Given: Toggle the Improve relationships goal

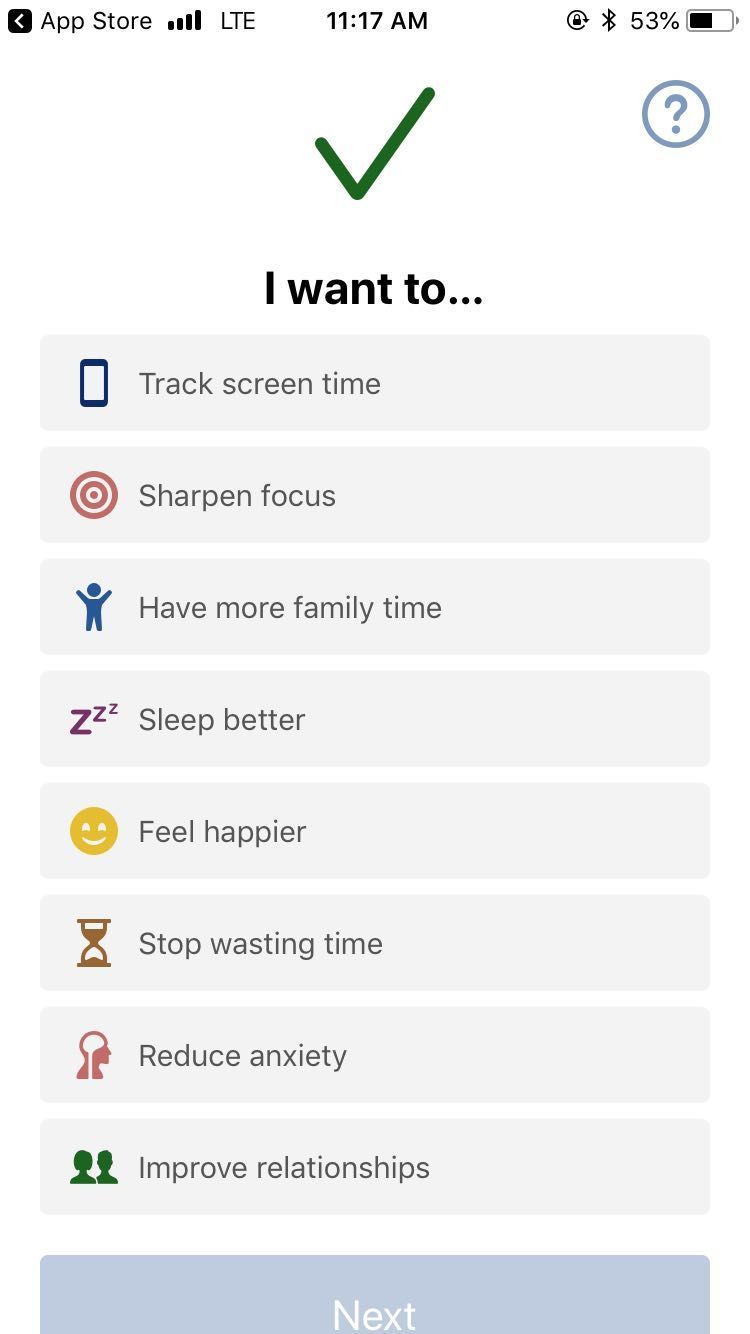Looking at the screenshot, I should click(375, 1167).
